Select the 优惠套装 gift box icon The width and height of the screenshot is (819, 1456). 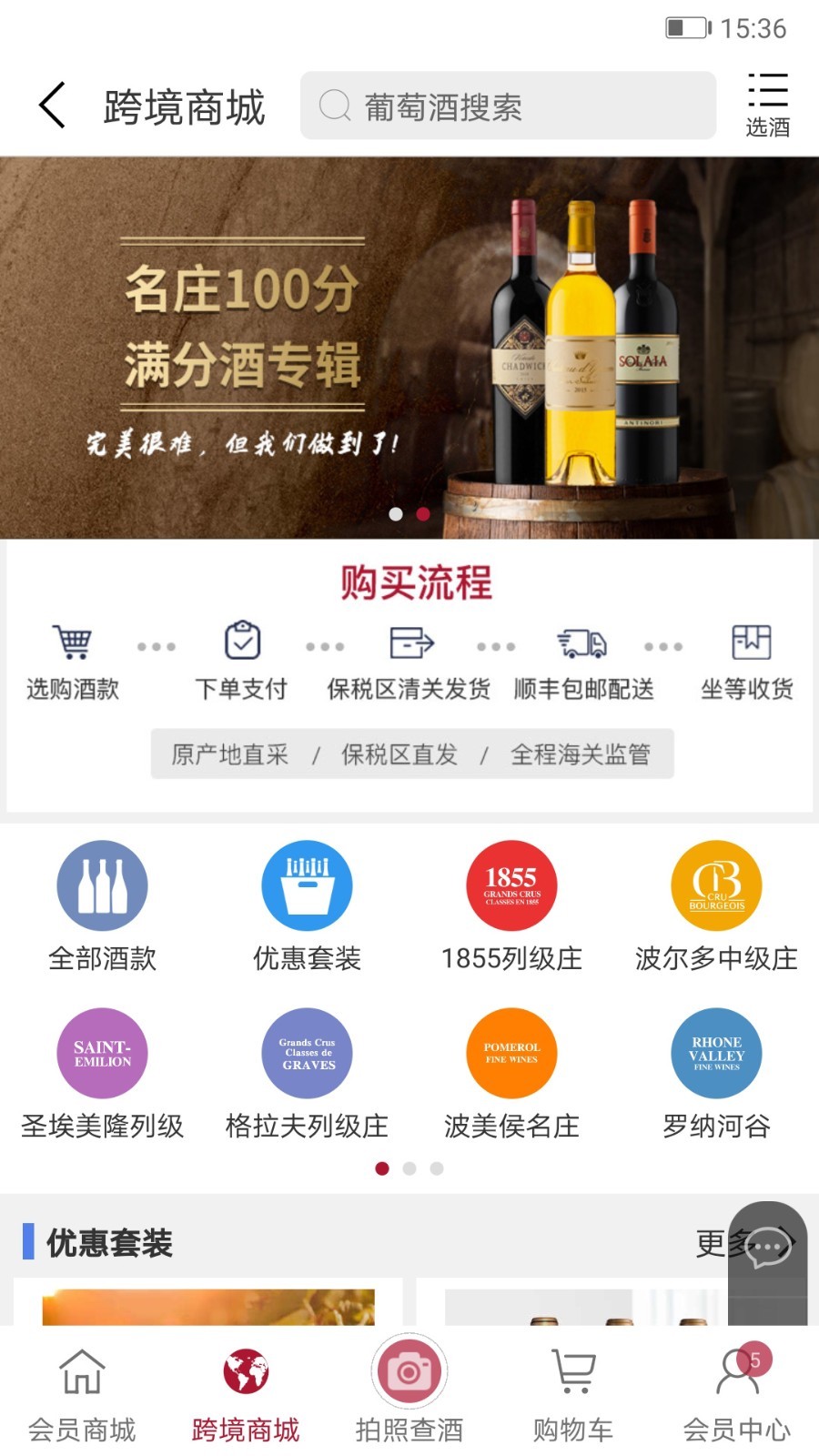[306, 885]
